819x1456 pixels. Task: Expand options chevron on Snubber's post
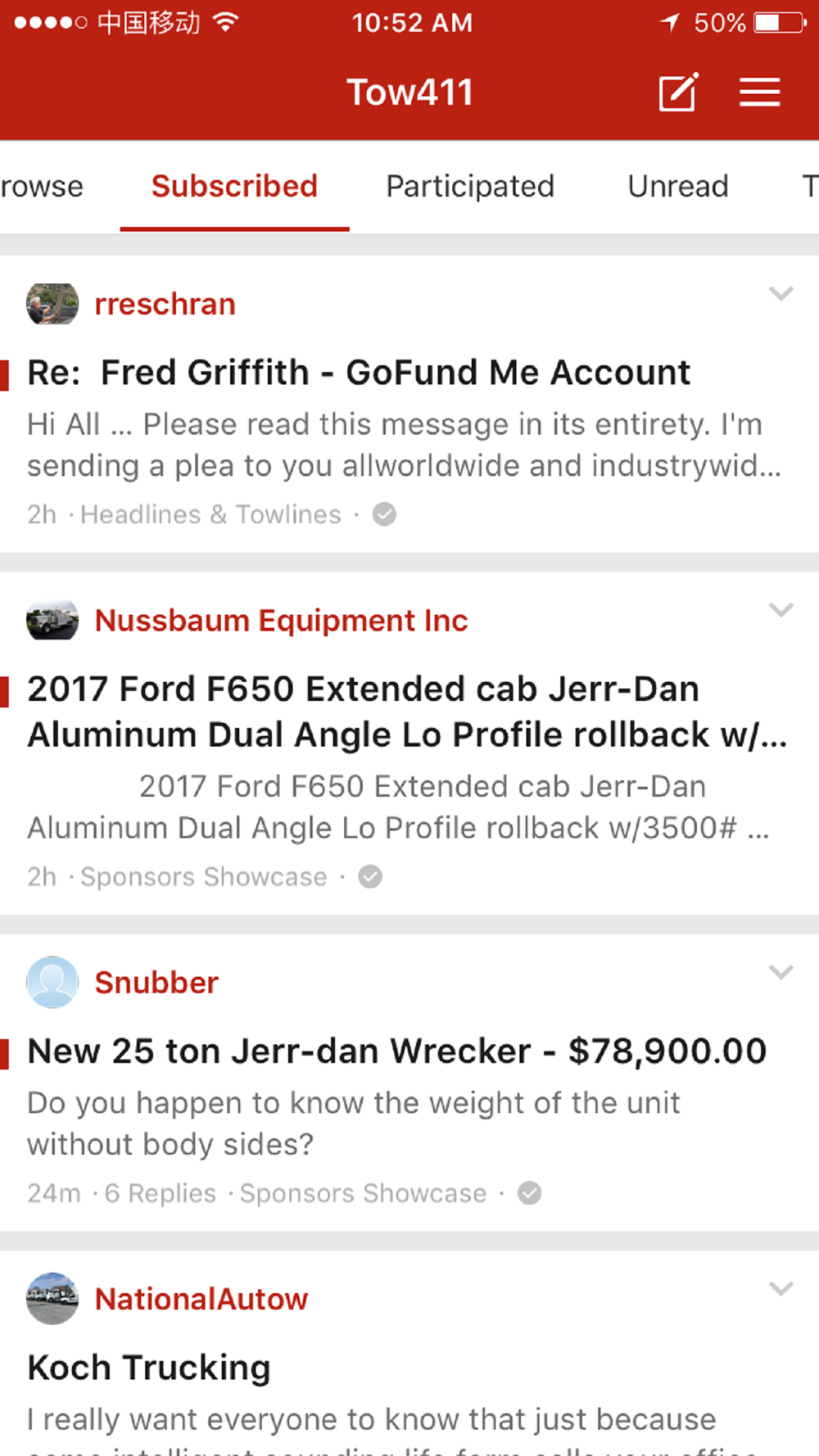[x=781, y=972]
